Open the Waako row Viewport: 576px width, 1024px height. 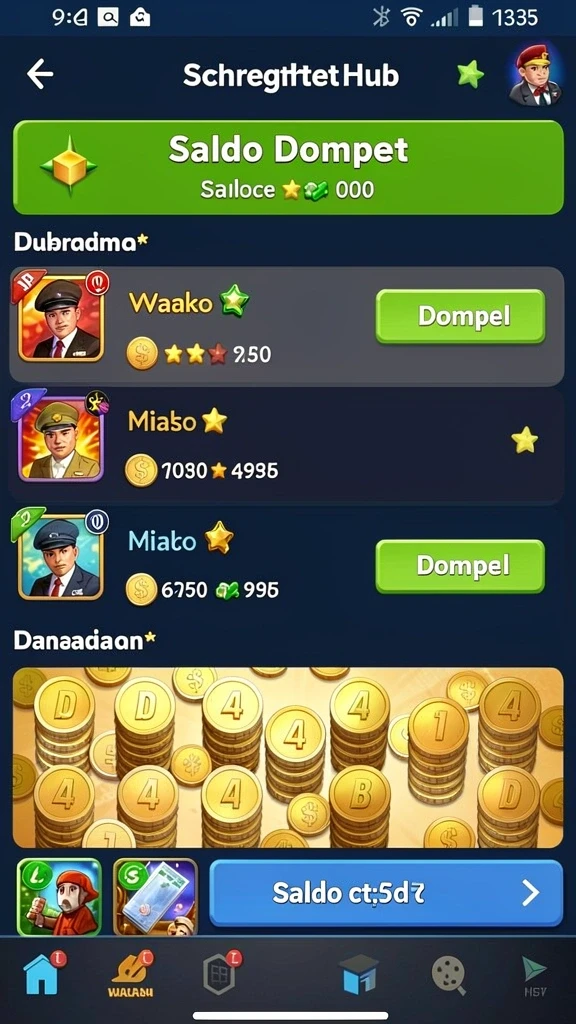287,327
